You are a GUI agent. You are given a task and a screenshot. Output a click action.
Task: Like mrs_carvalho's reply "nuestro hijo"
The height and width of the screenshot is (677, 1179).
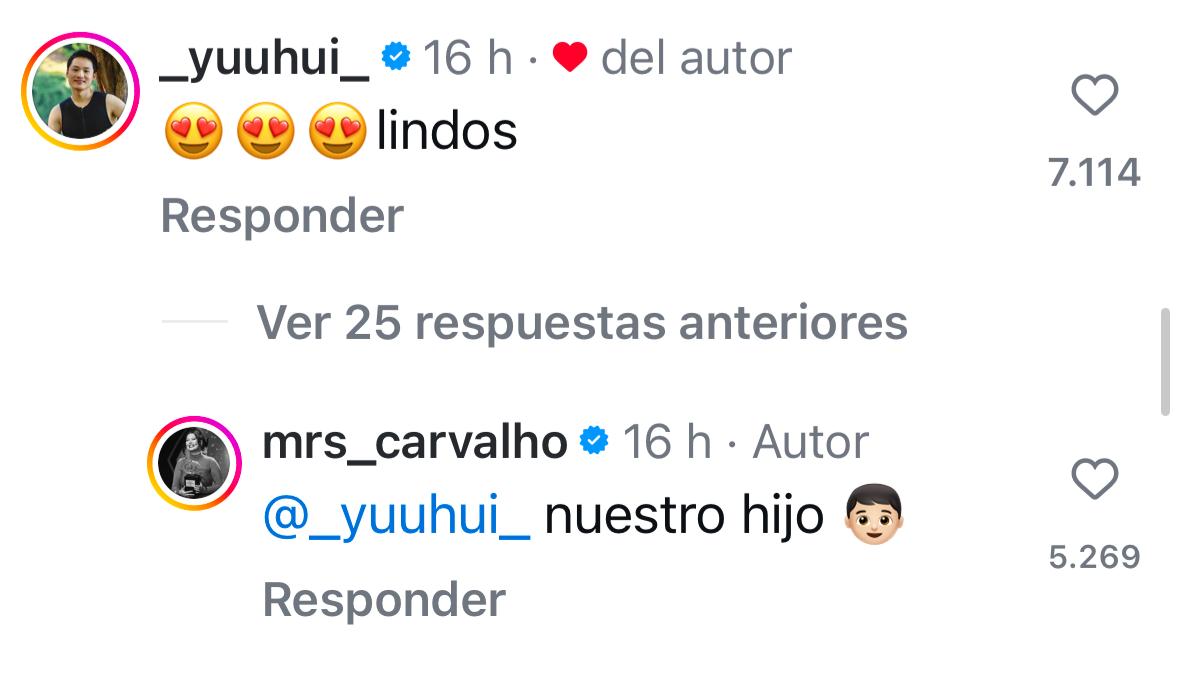point(1094,481)
